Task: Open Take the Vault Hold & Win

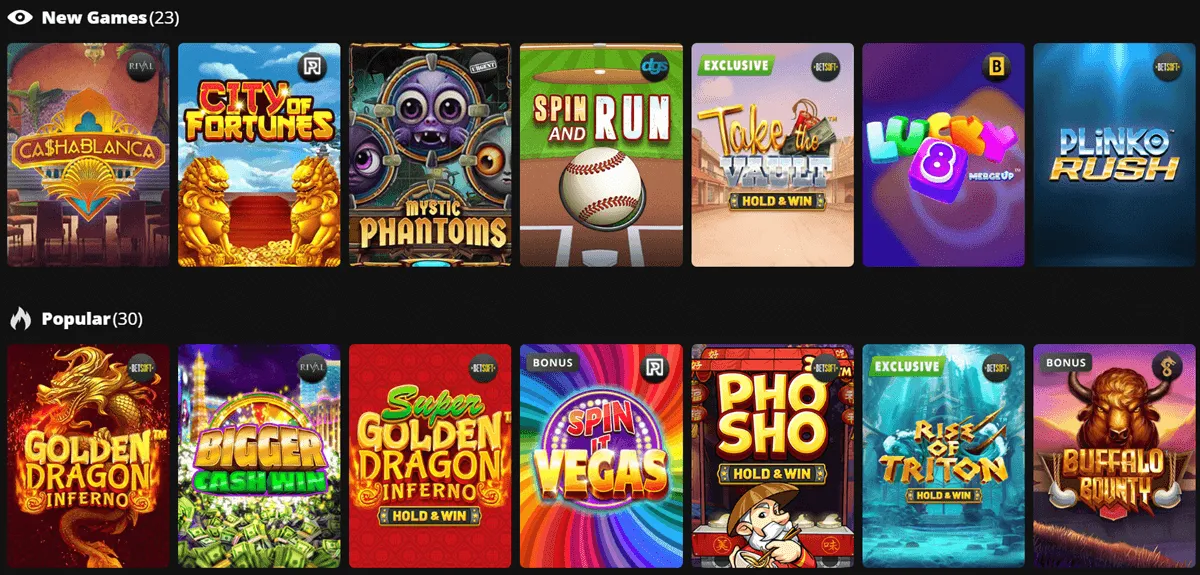Action: [x=772, y=155]
